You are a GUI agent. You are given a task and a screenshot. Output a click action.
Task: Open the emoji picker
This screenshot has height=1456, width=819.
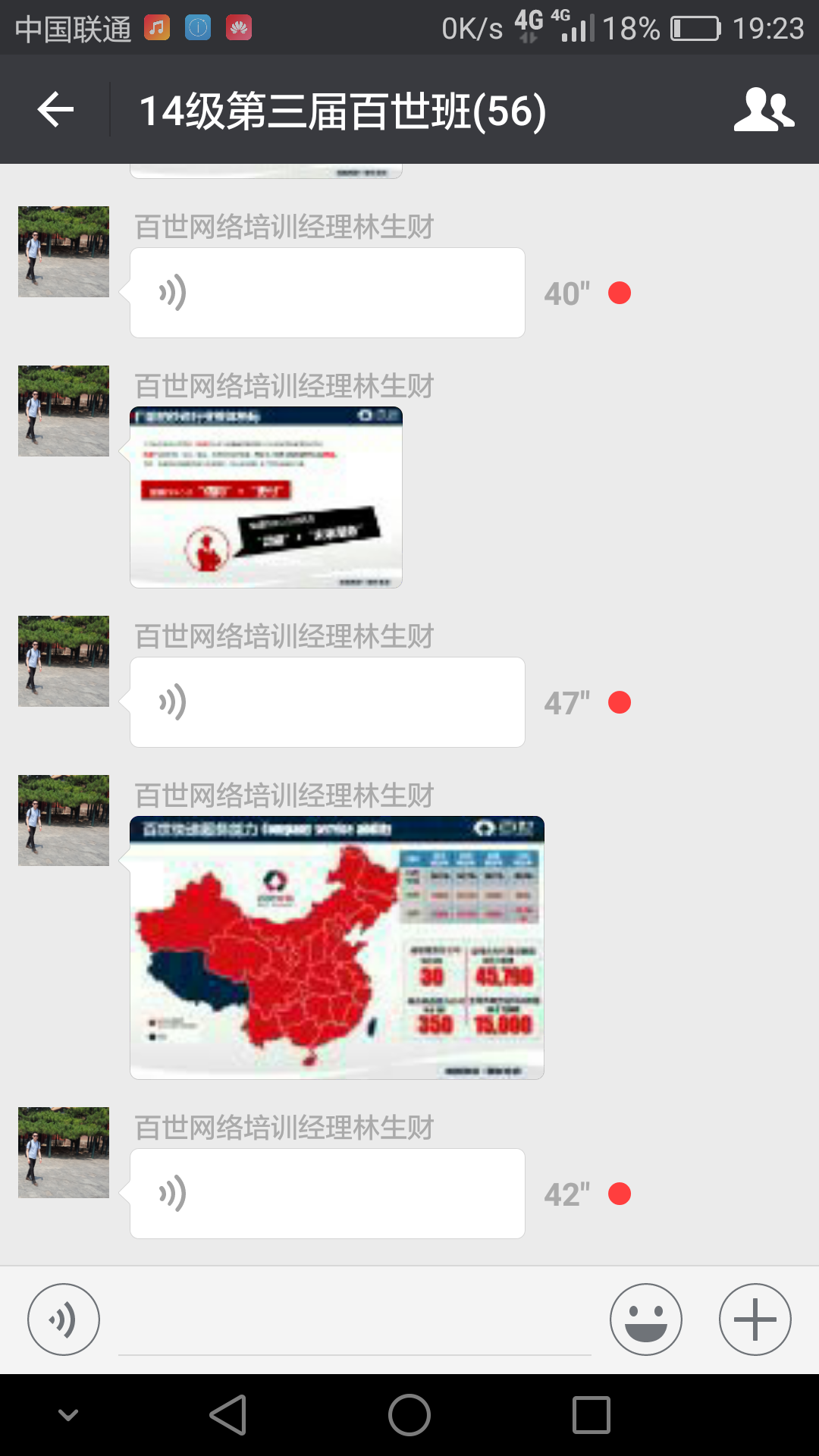[646, 1319]
